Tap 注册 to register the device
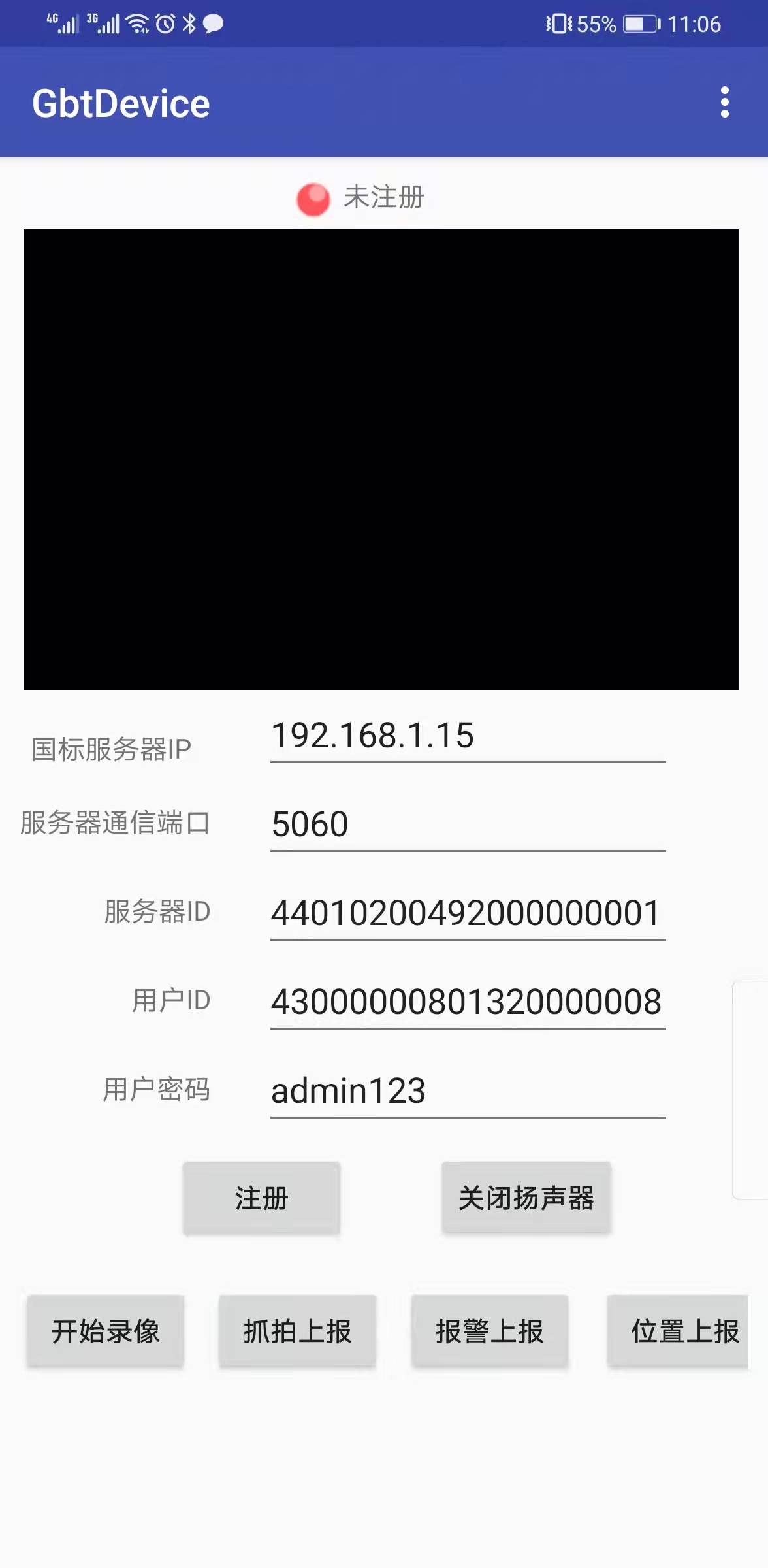 tap(261, 1198)
